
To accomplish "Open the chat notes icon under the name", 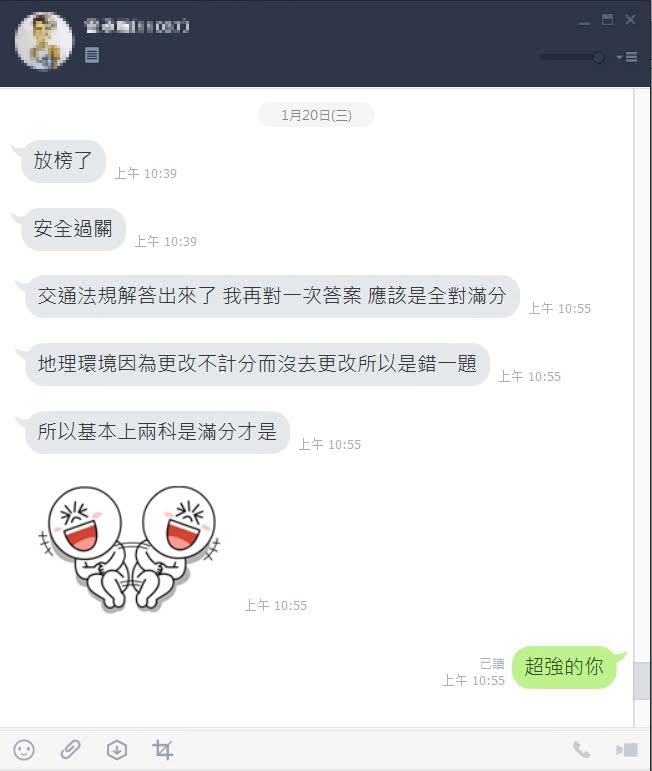I will pyautogui.click(x=92, y=55).
